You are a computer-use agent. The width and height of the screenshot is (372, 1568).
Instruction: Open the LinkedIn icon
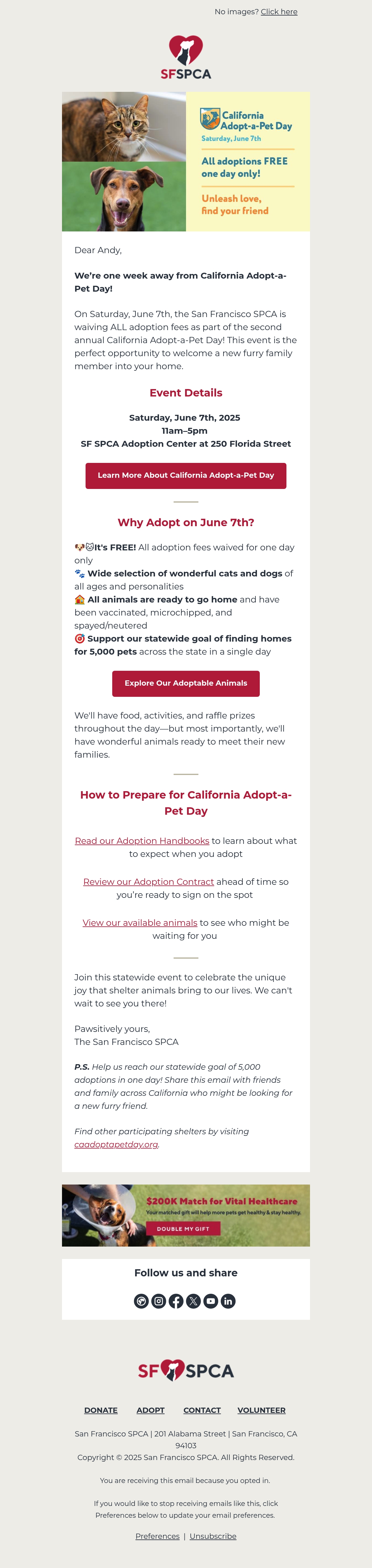point(228,1301)
